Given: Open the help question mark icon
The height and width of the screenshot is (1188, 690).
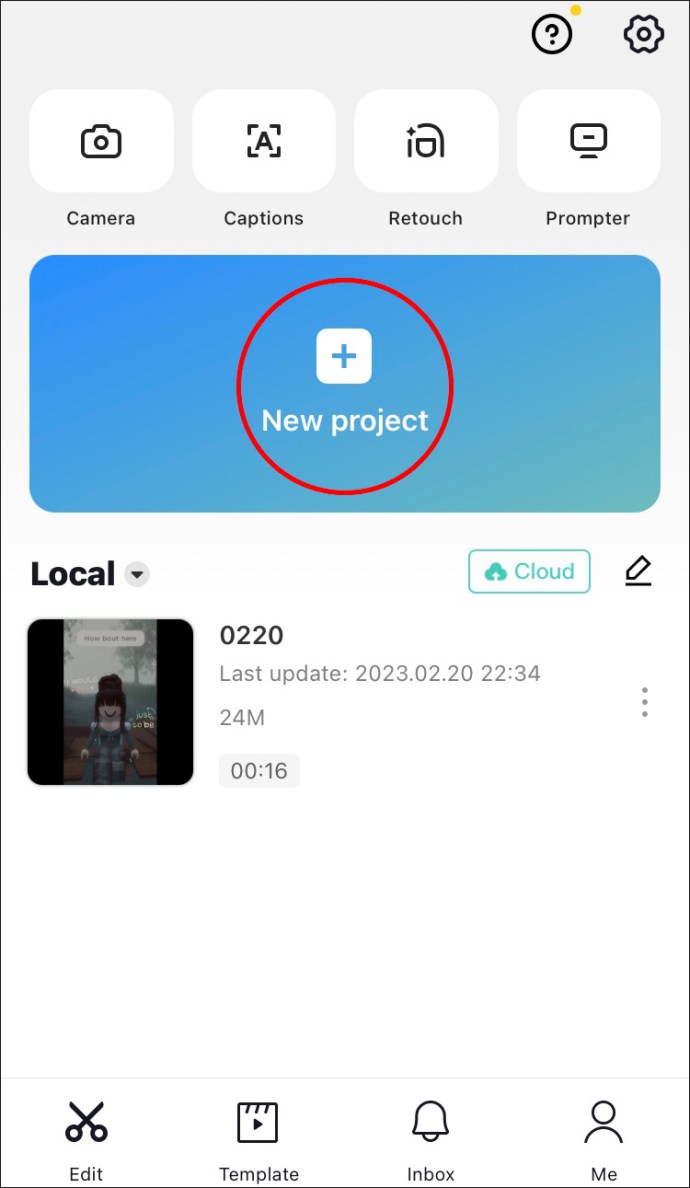Looking at the screenshot, I should (x=551, y=36).
